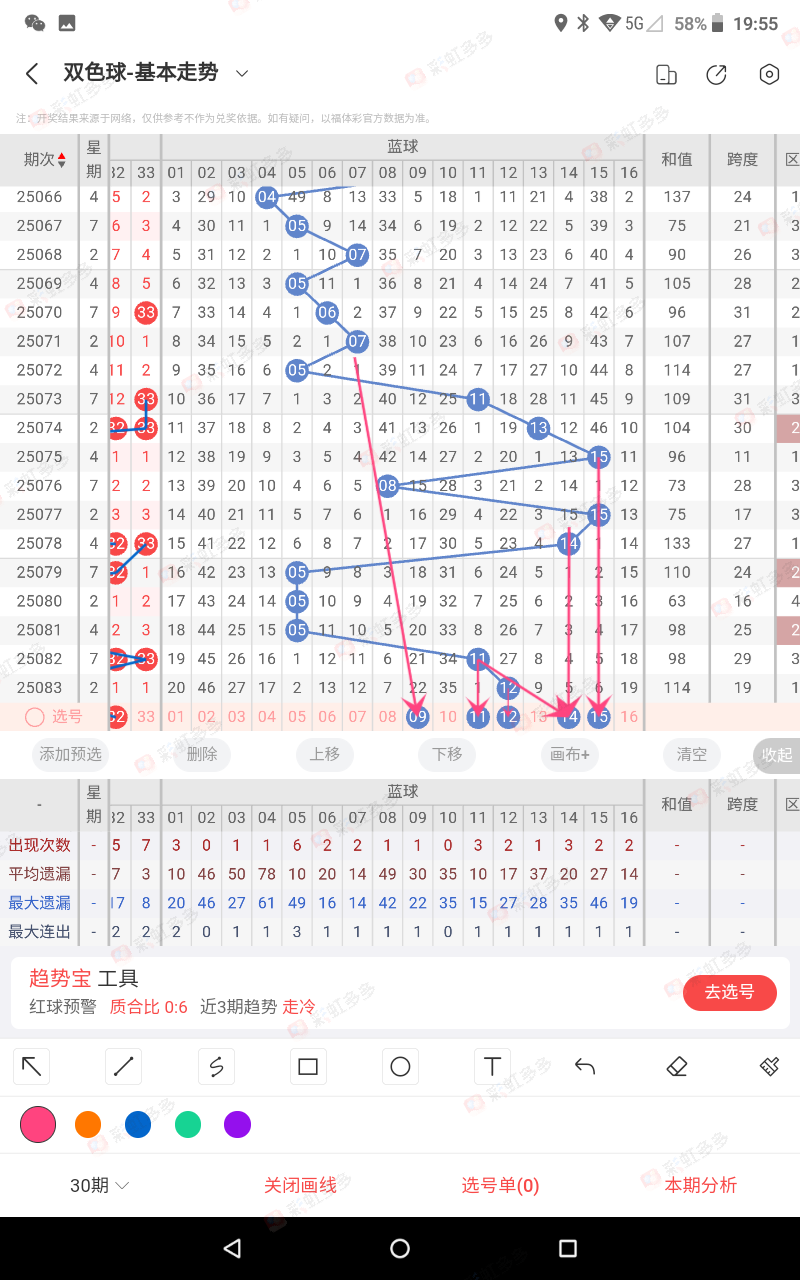Open the share icon in top bar
The width and height of the screenshot is (800, 1280).
click(x=716, y=74)
